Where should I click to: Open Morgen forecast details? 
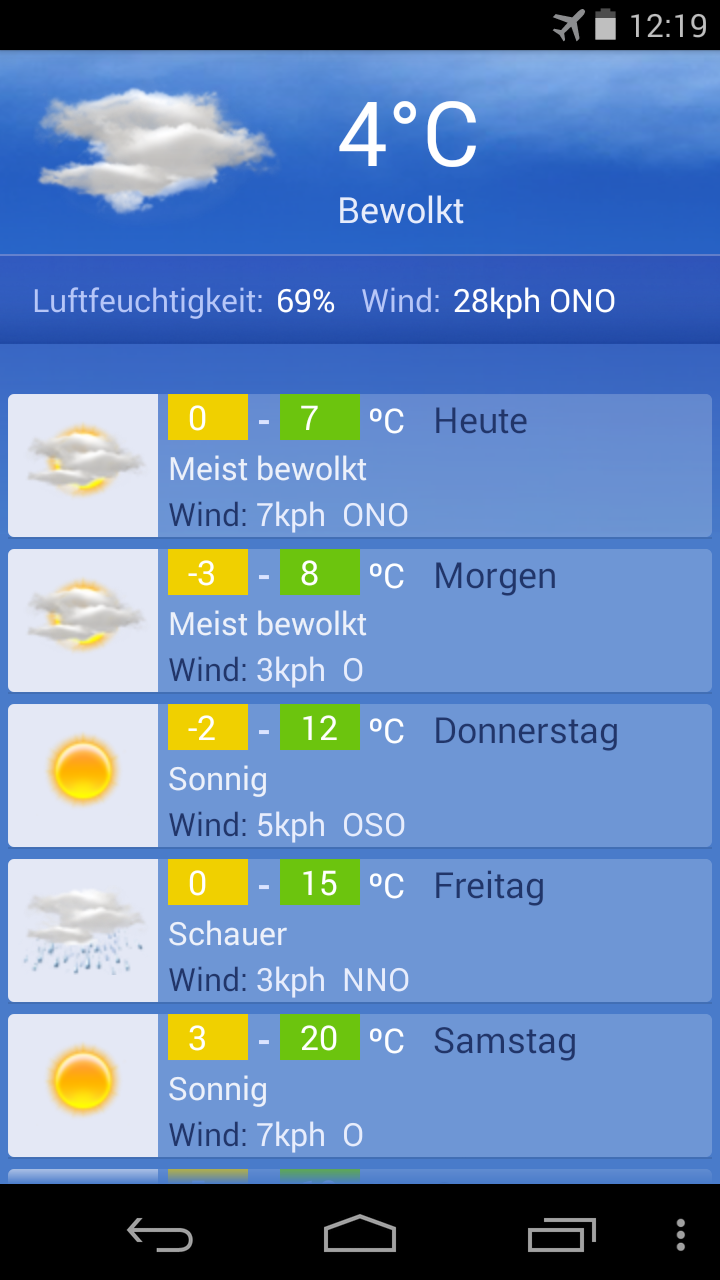coord(360,620)
